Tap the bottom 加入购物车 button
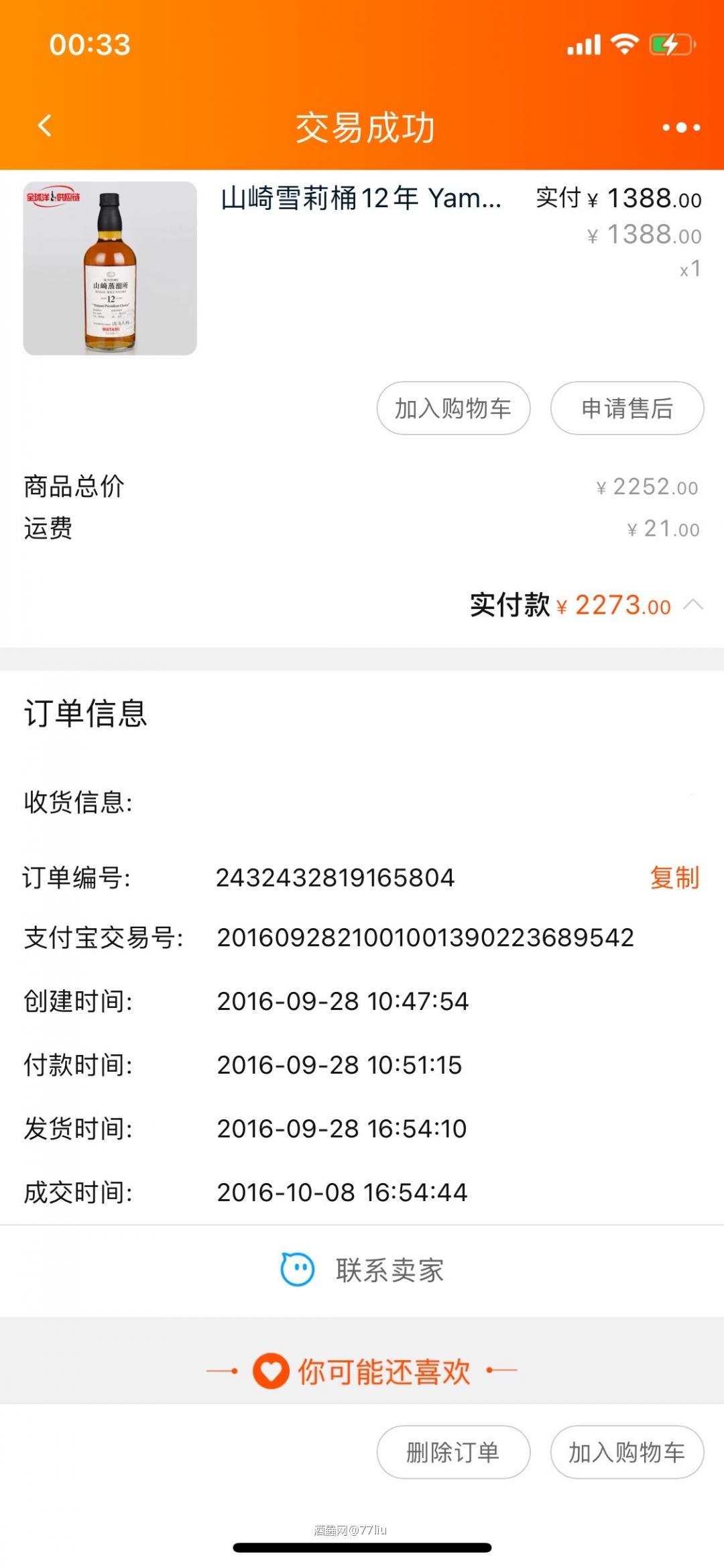 coord(627,1453)
